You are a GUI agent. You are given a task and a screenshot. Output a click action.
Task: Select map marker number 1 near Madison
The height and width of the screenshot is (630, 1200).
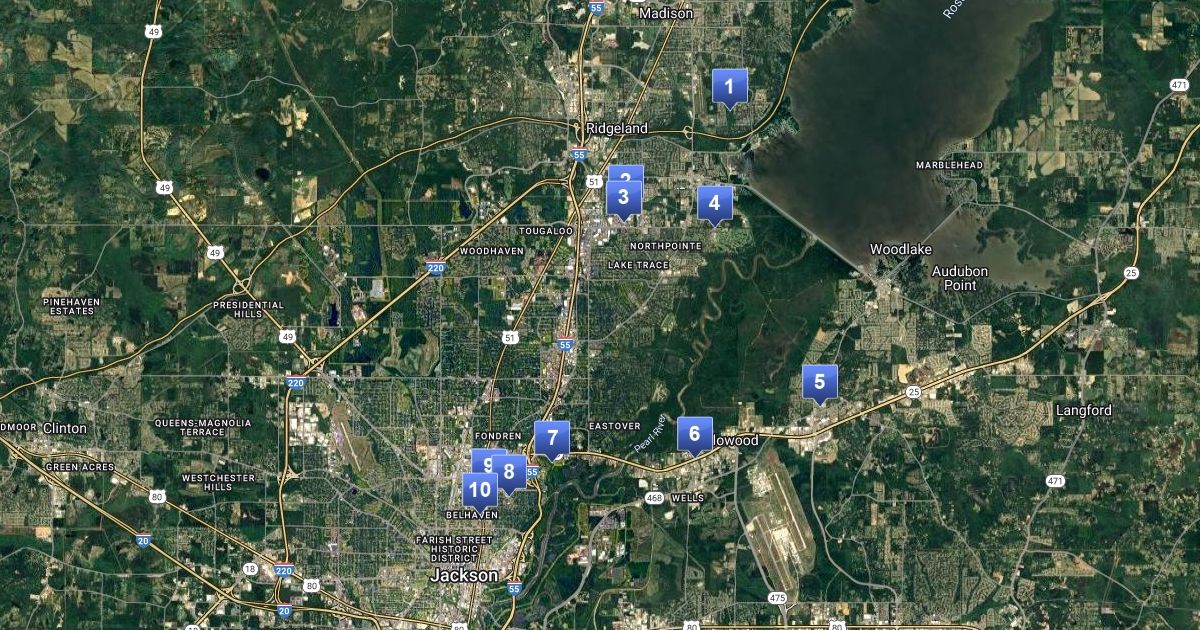pyautogui.click(x=729, y=87)
